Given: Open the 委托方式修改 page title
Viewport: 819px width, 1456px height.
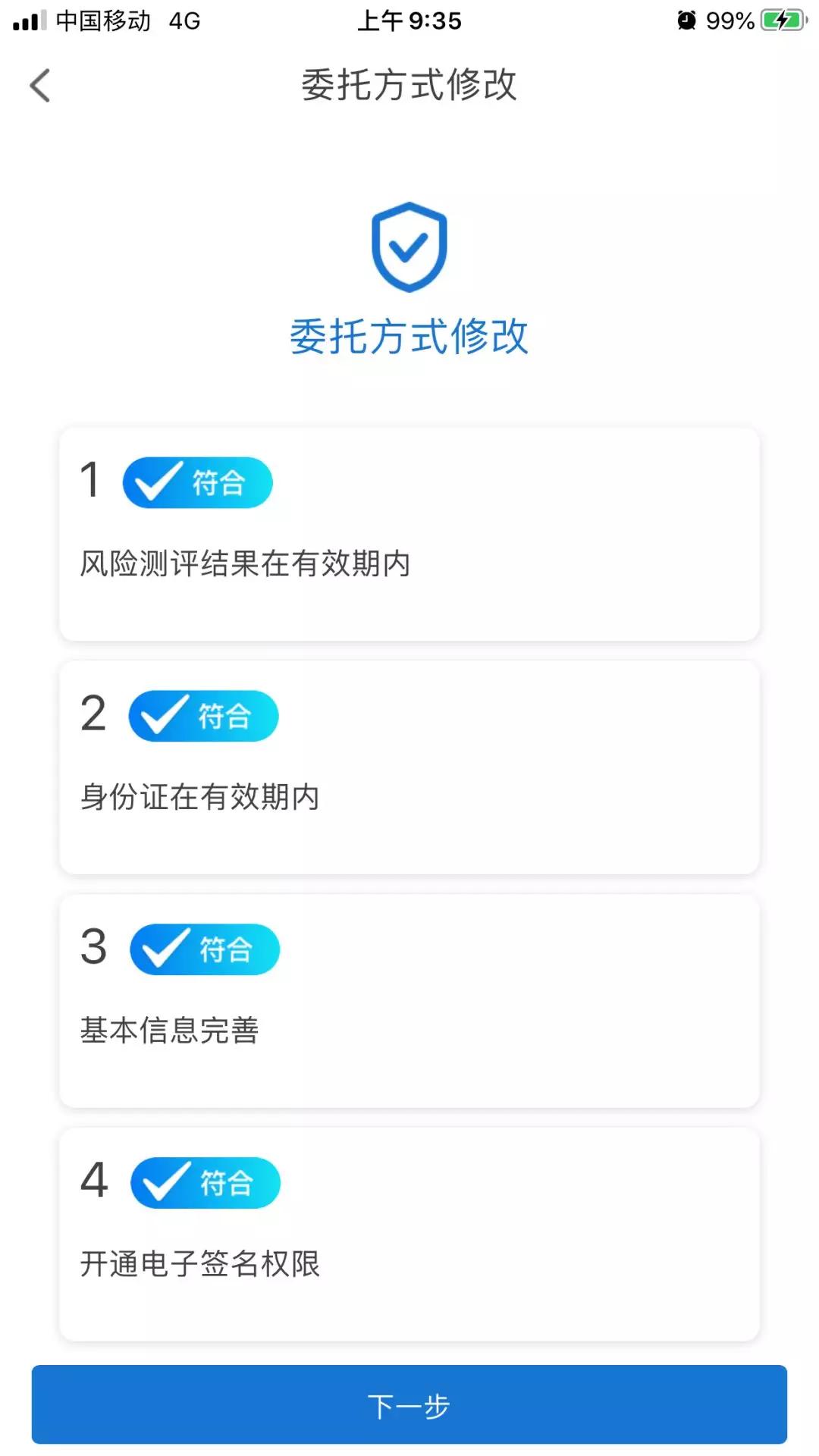Looking at the screenshot, I should [x=408, y=86].
